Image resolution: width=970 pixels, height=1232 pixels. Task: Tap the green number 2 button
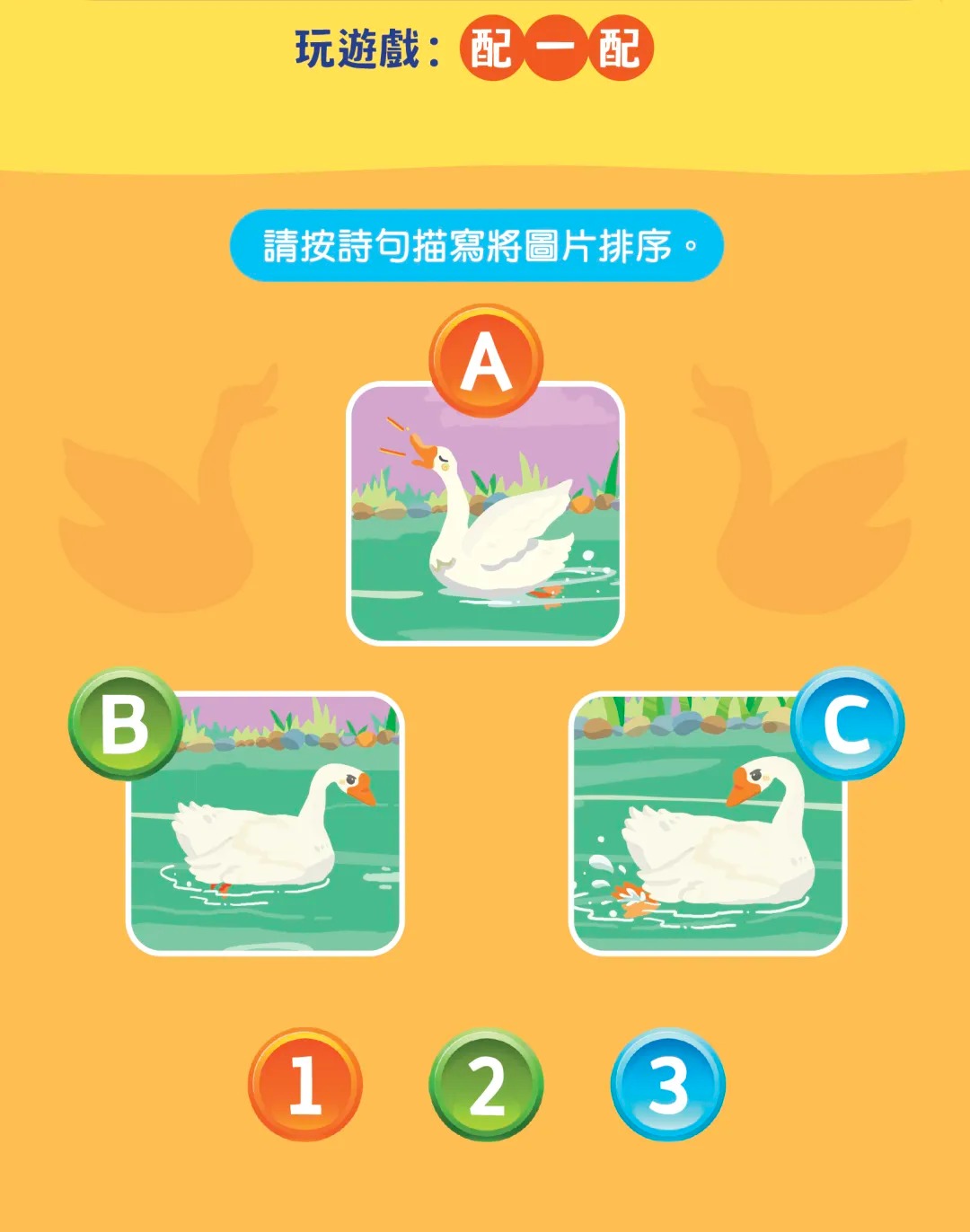coord(487,1085)
